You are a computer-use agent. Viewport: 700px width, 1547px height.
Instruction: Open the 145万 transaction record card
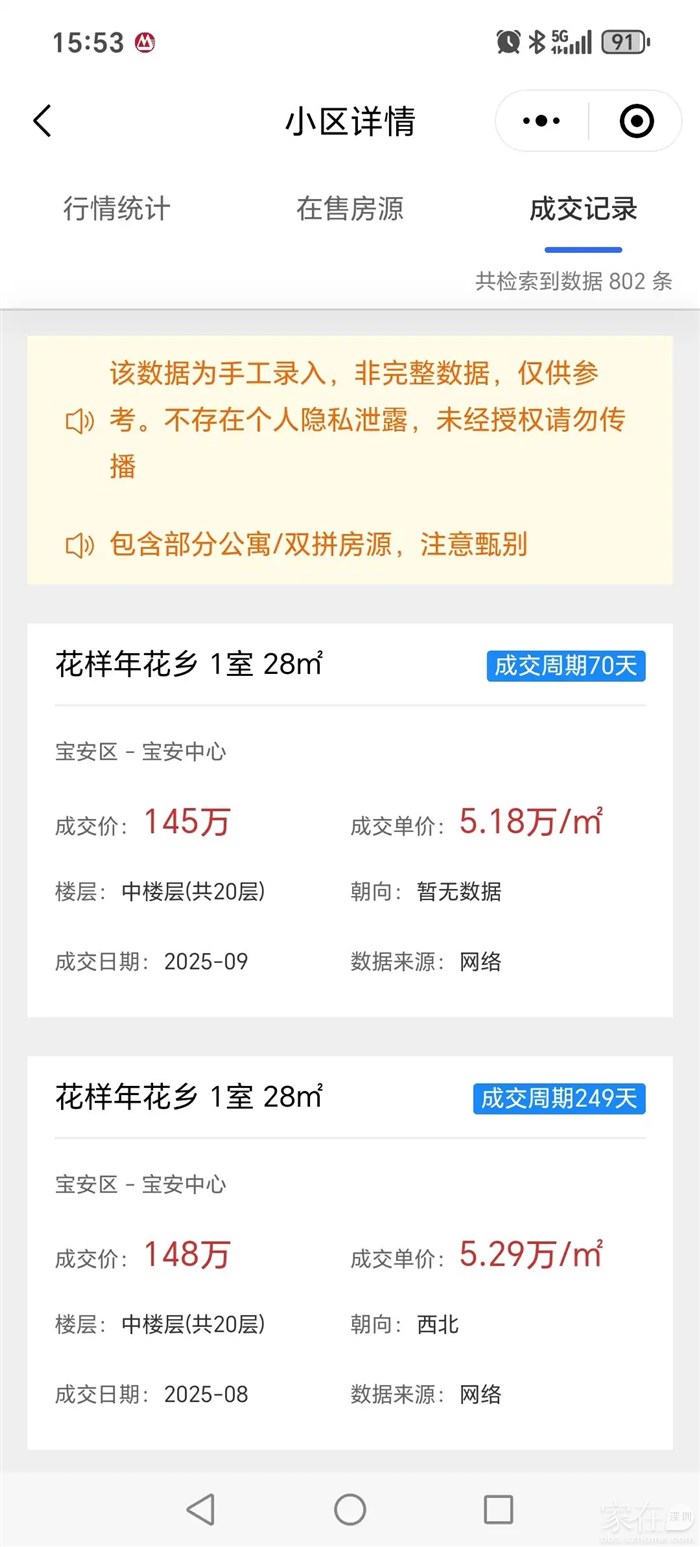[x=350, y=820]
